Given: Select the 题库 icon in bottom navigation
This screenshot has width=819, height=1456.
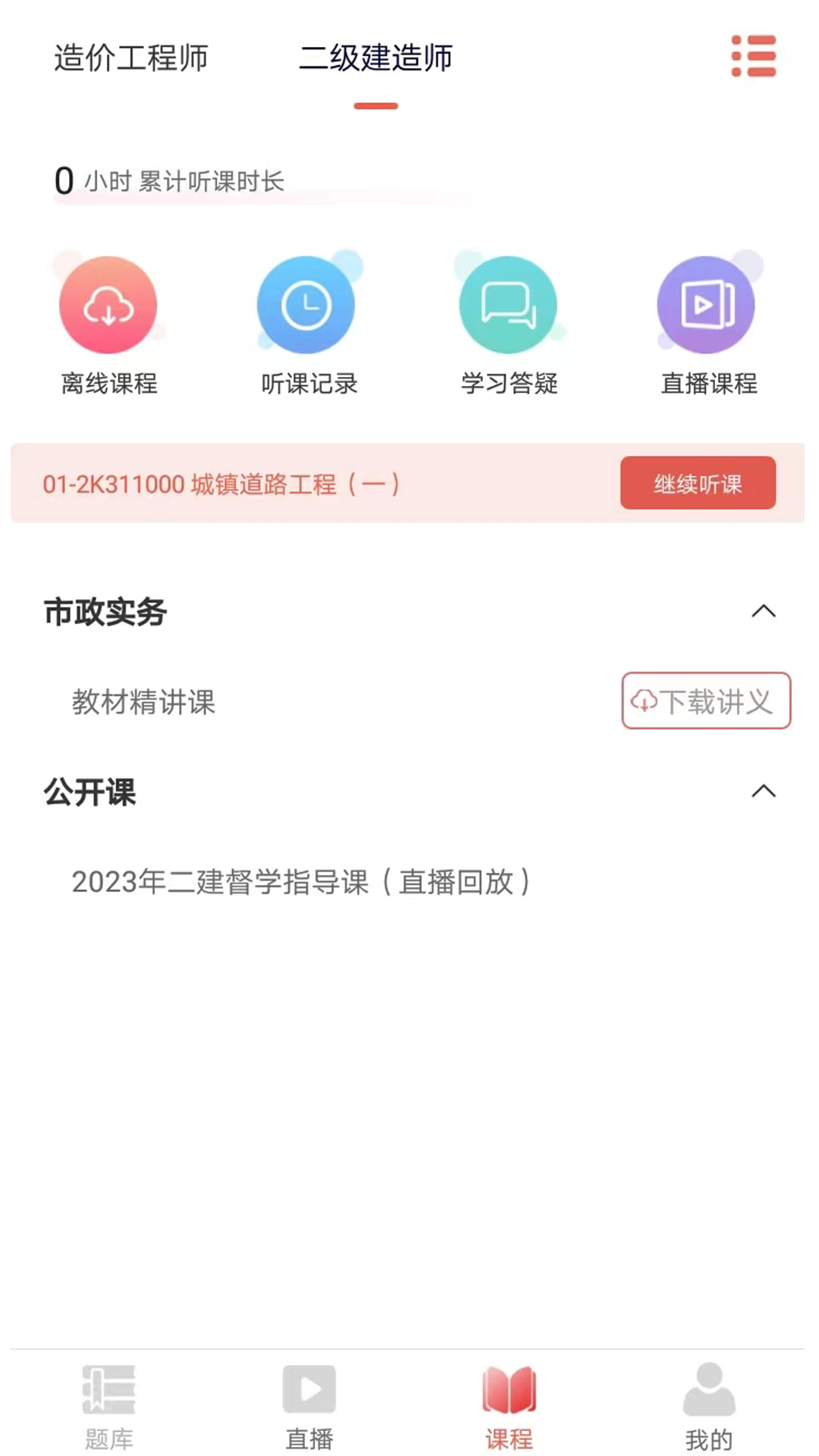Looking at the screenshot, I should (x=108, y=1390).
